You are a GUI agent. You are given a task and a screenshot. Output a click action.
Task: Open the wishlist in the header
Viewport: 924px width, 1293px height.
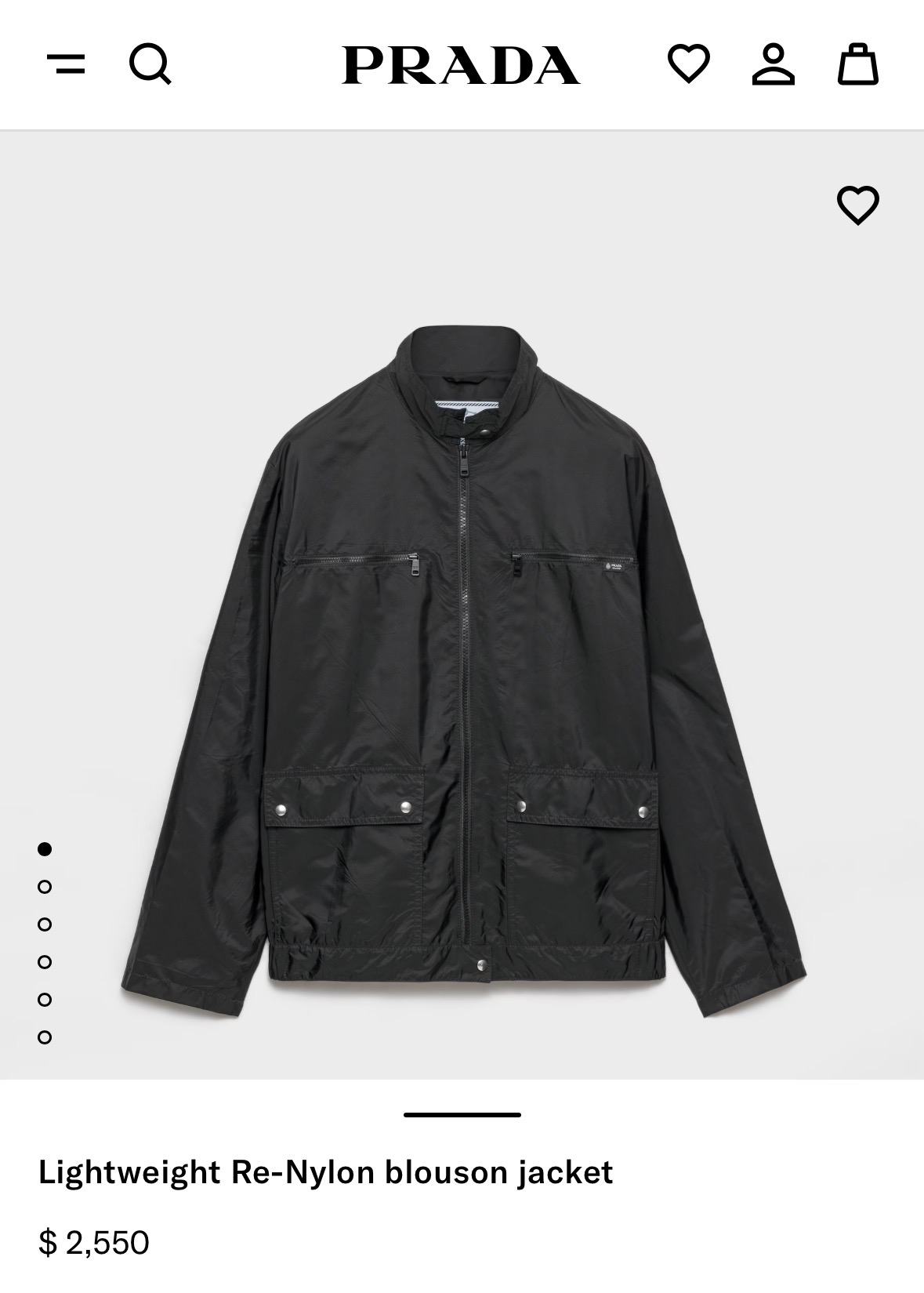point(688,64)
